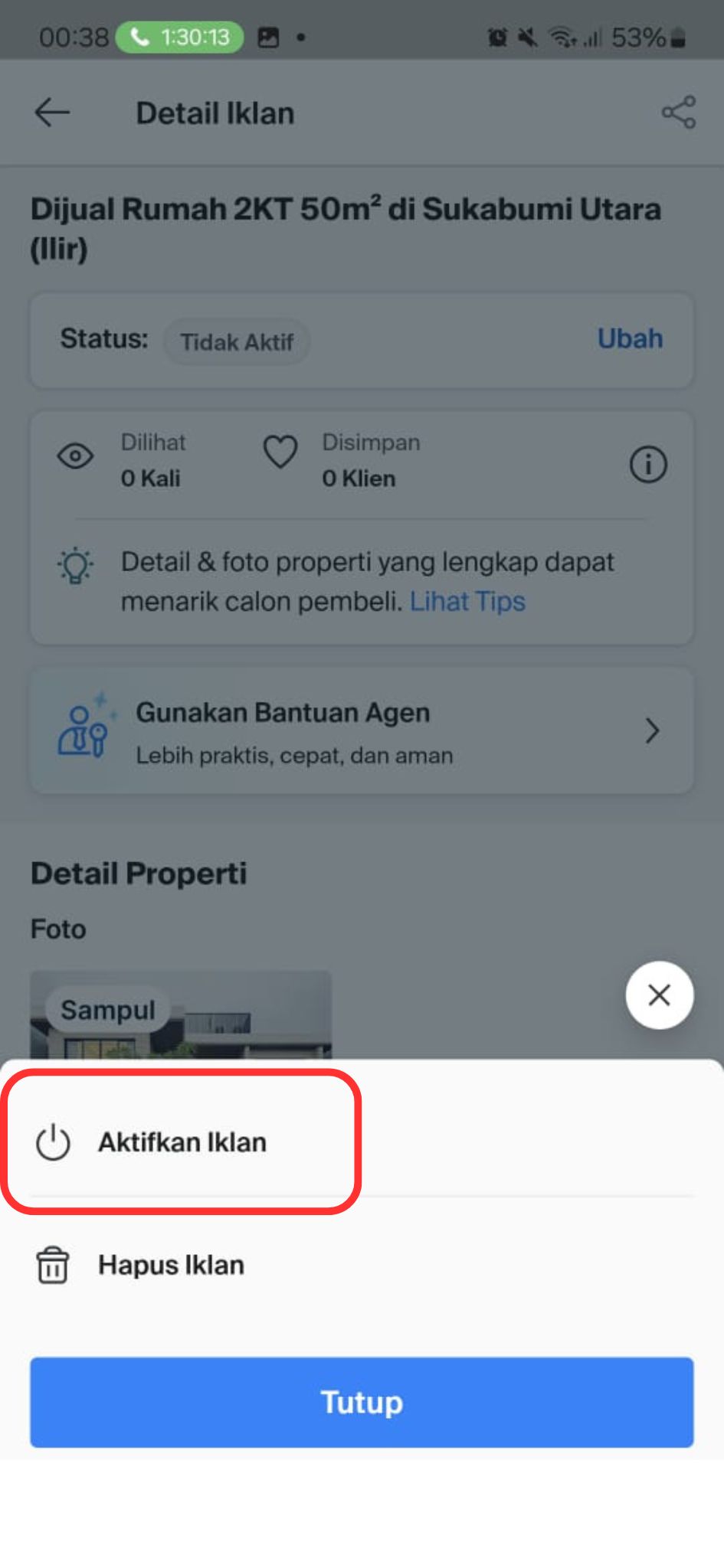Share this listing
724x1568 pixels.
(678, 113)
